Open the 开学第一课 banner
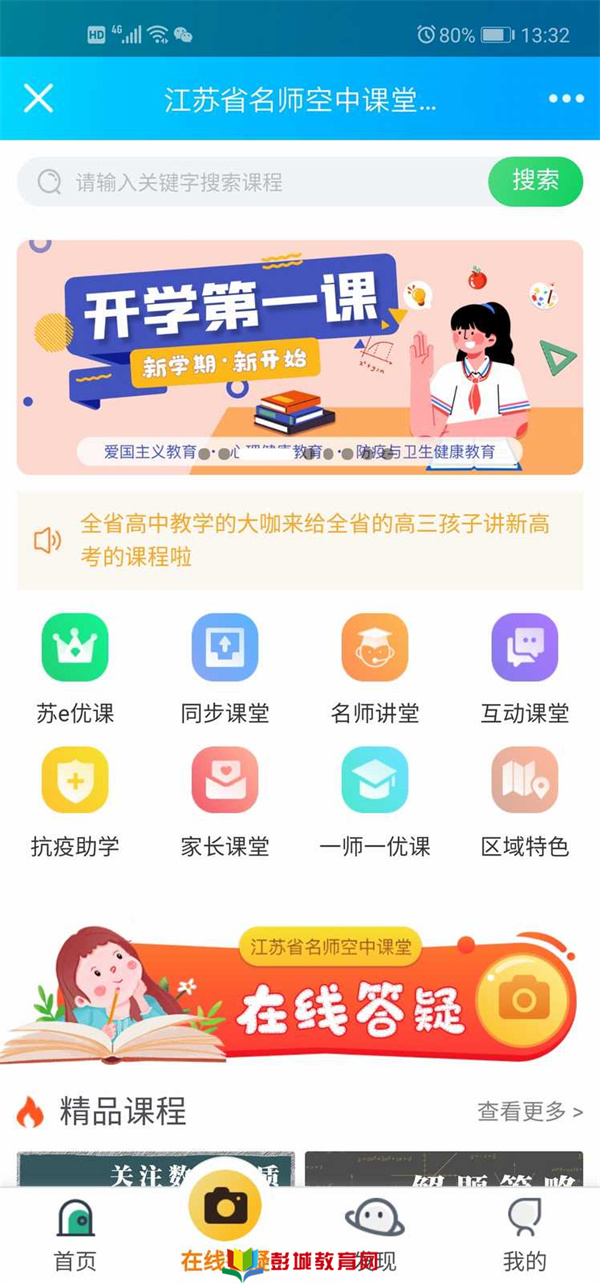 tap(300, 357)
